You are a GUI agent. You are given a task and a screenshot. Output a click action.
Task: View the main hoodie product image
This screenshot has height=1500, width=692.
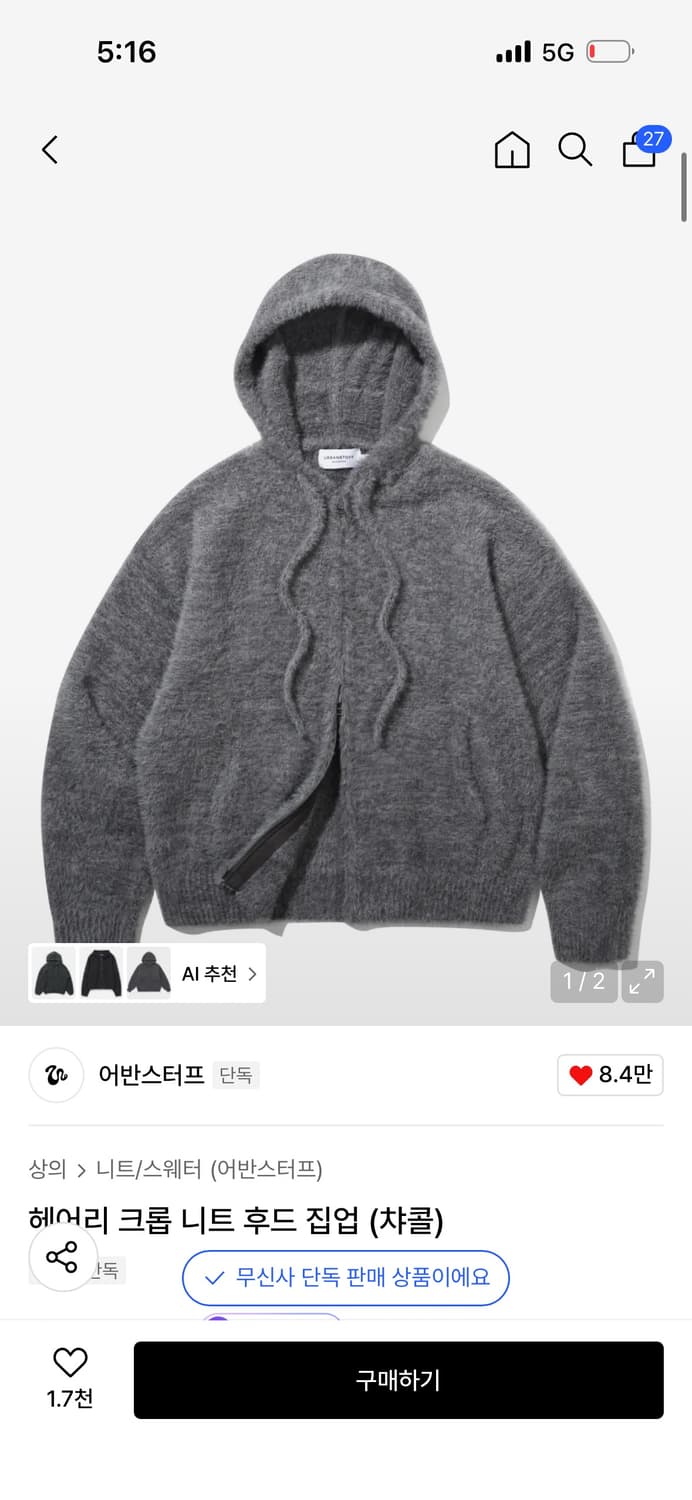[346, 600]
